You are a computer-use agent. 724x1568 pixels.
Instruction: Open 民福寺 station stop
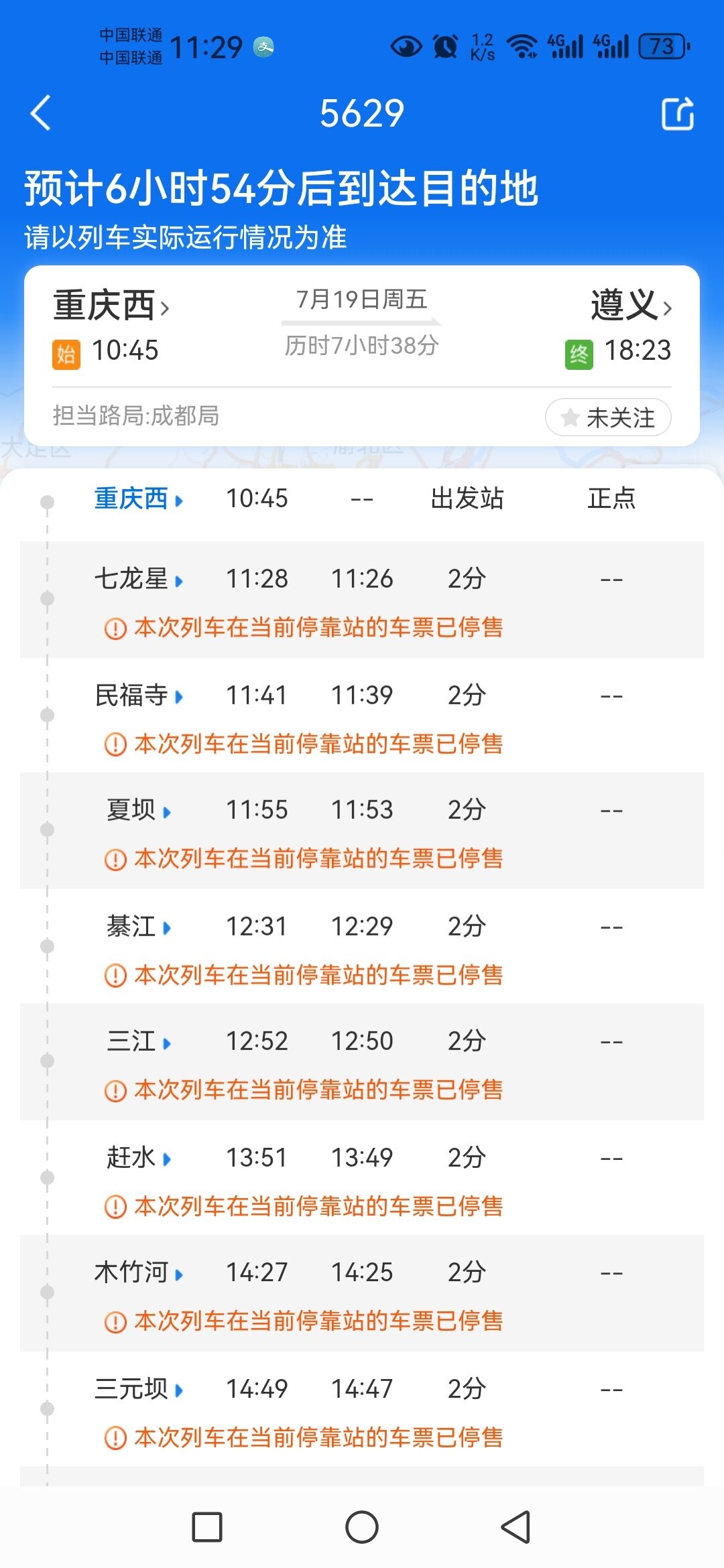pos(138,696)
